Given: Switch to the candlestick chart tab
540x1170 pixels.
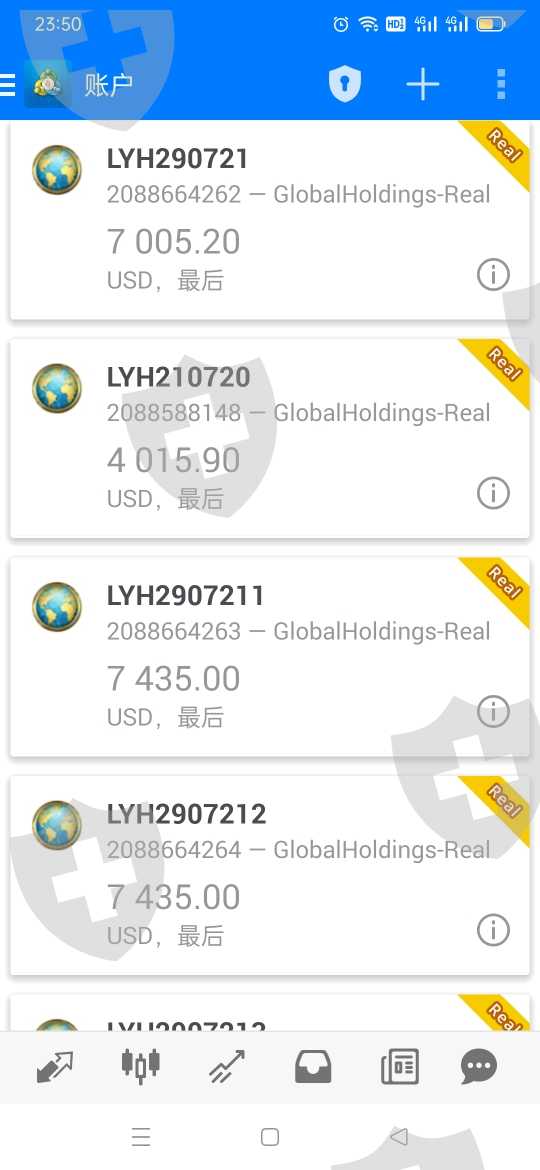Looking at the screenshot, I should coord(141,1066).
